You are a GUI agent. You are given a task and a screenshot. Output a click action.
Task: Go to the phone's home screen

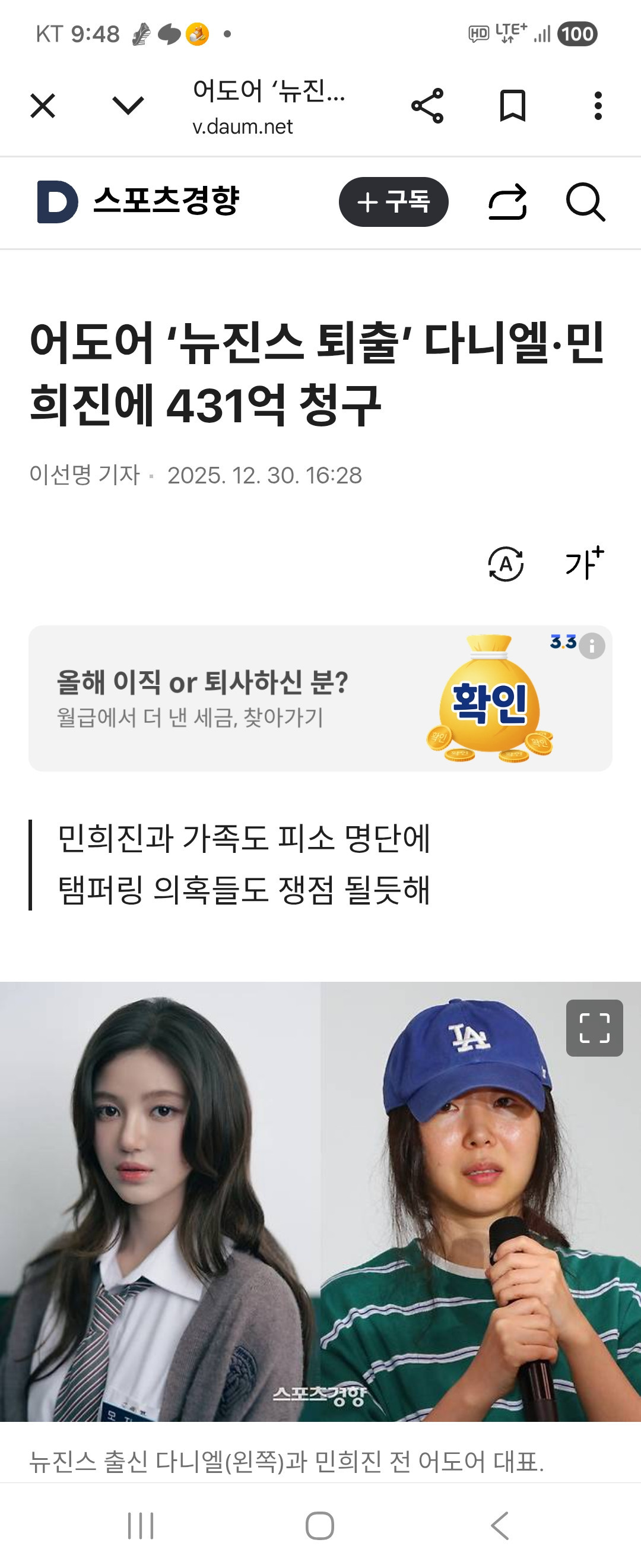pos(320,1525)
